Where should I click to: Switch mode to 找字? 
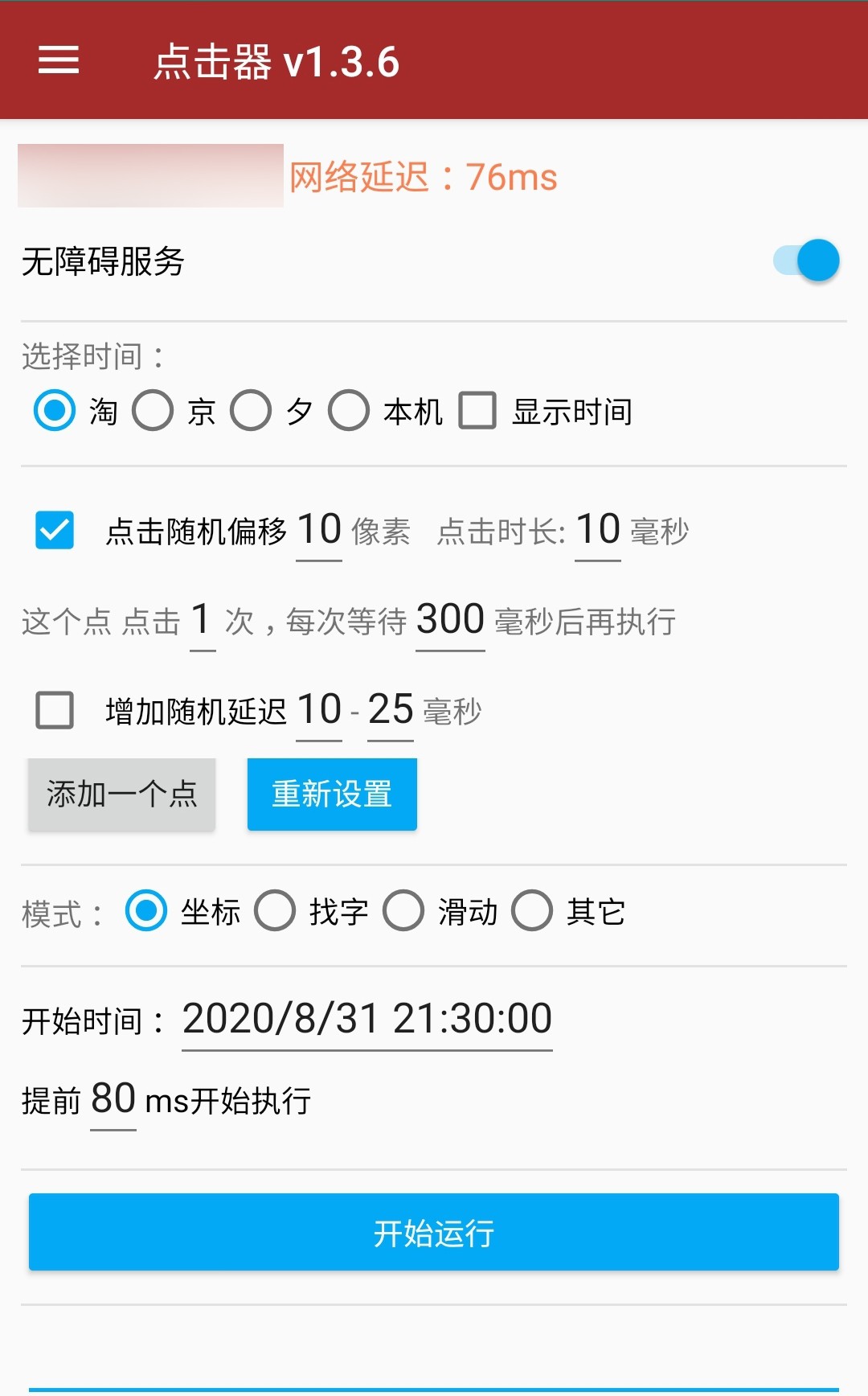point(276,911)
